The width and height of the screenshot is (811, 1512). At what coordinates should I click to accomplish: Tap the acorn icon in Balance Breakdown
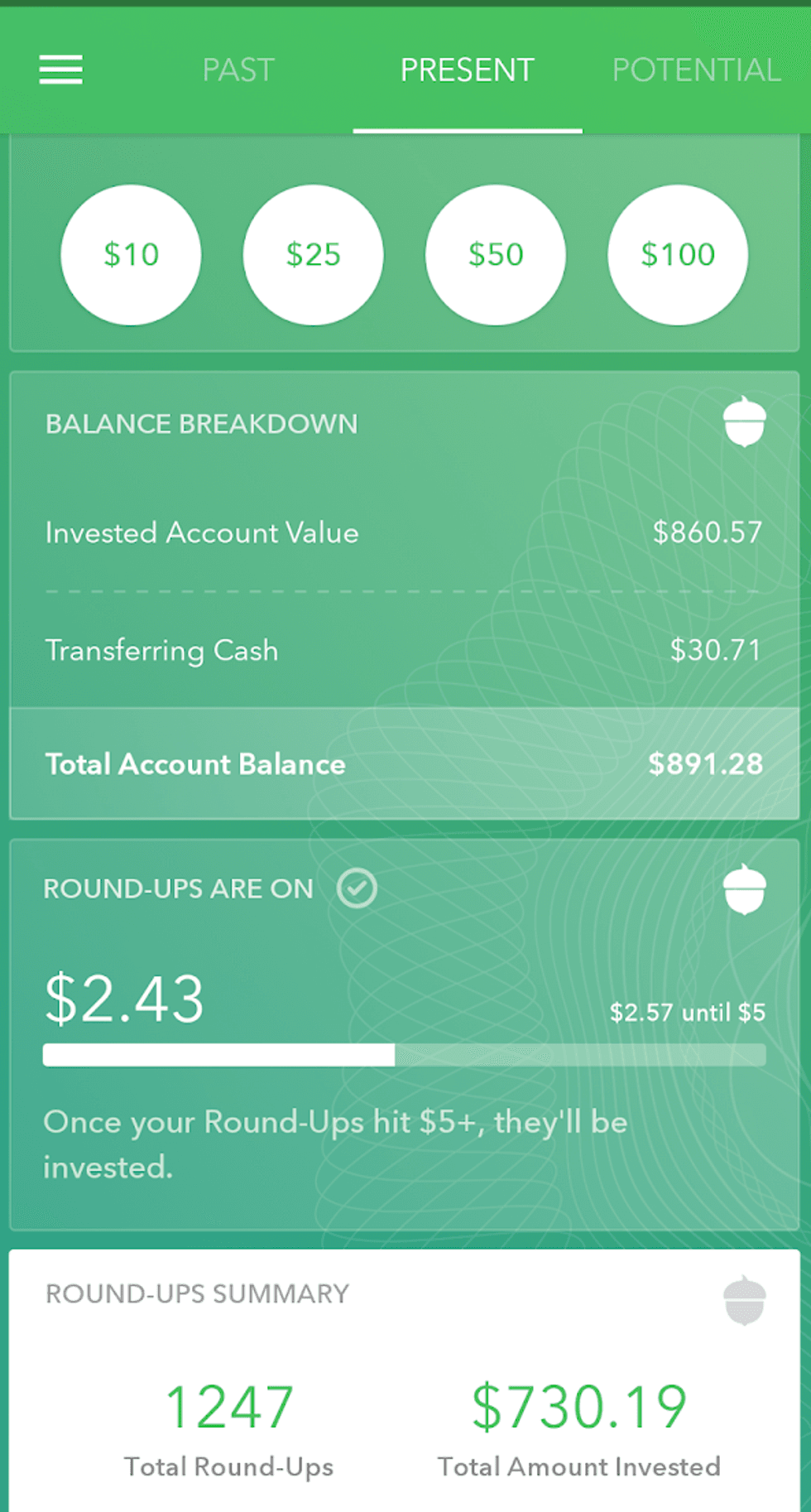point(744,422)
